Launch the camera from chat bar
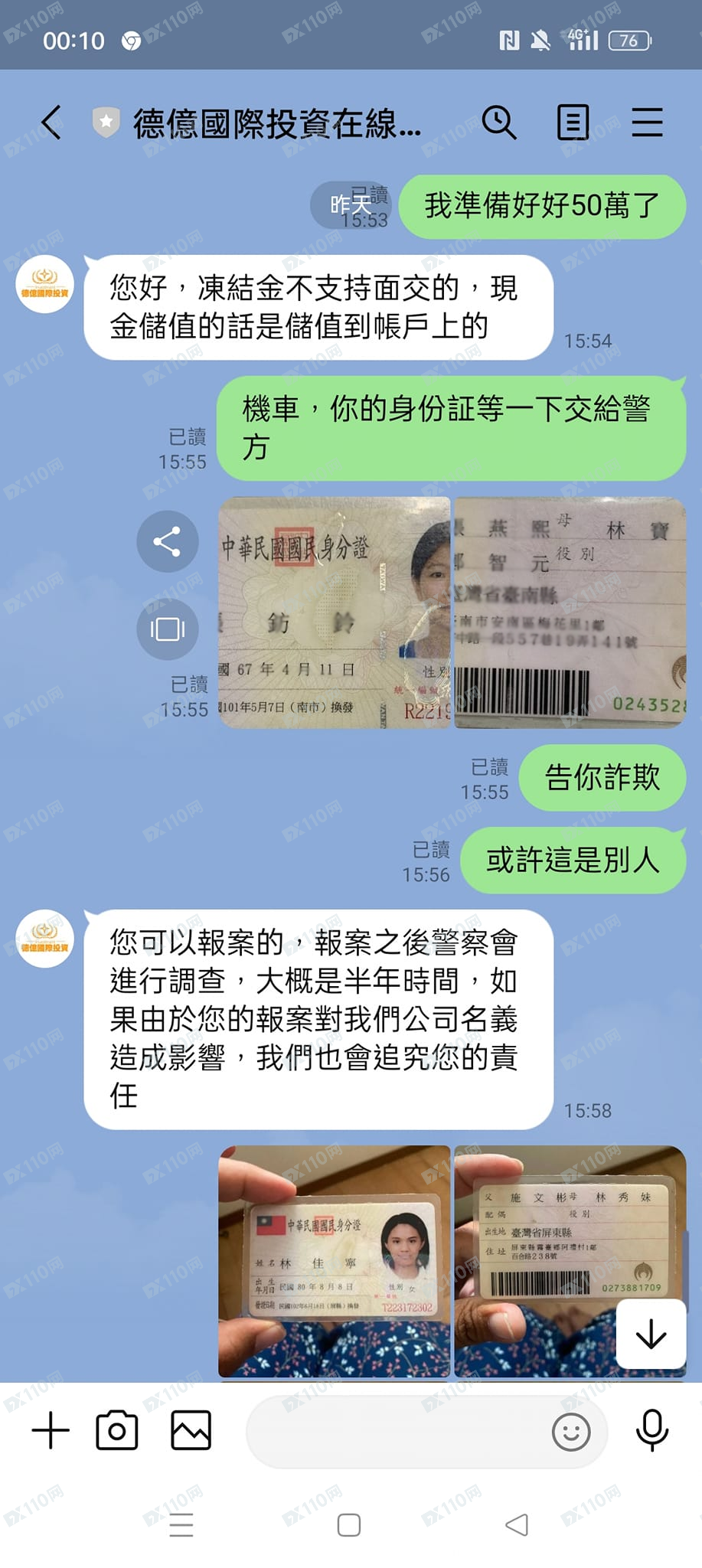This screenshot has width=702, height=1568. [x=117, y=1430]
